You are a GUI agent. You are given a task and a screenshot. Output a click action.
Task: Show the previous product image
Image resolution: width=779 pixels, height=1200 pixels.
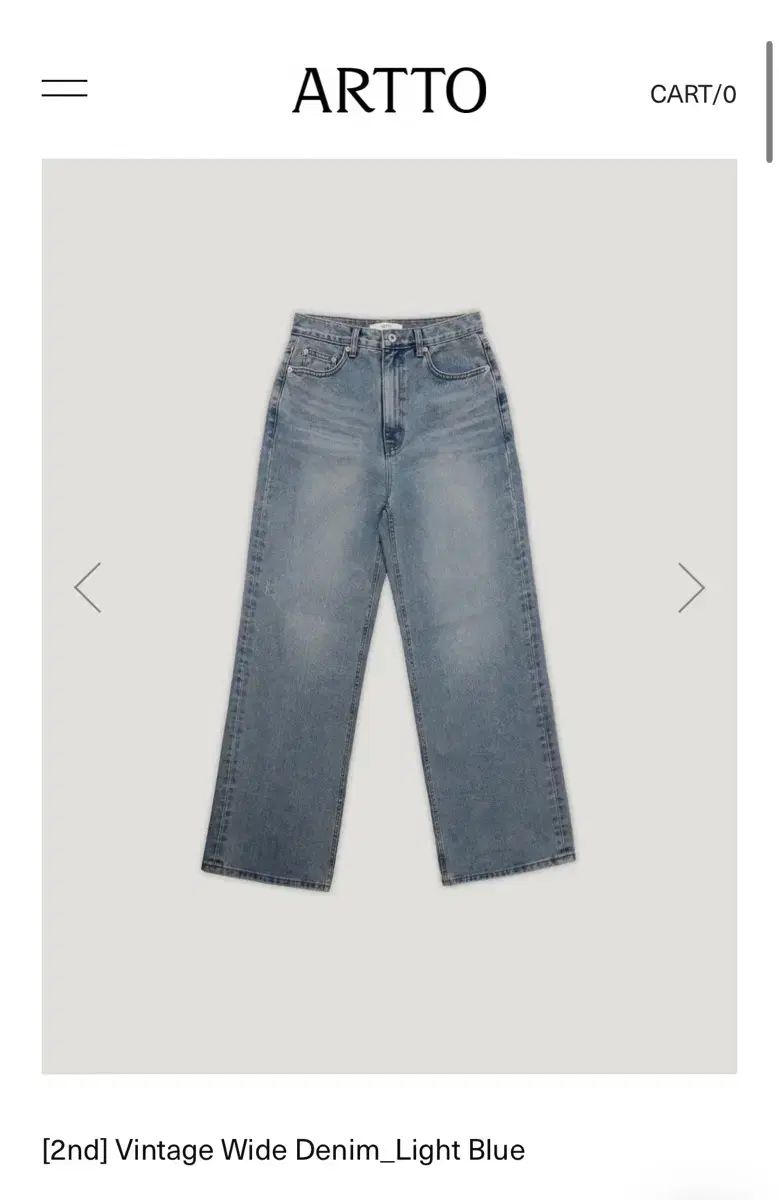[88, 587]
